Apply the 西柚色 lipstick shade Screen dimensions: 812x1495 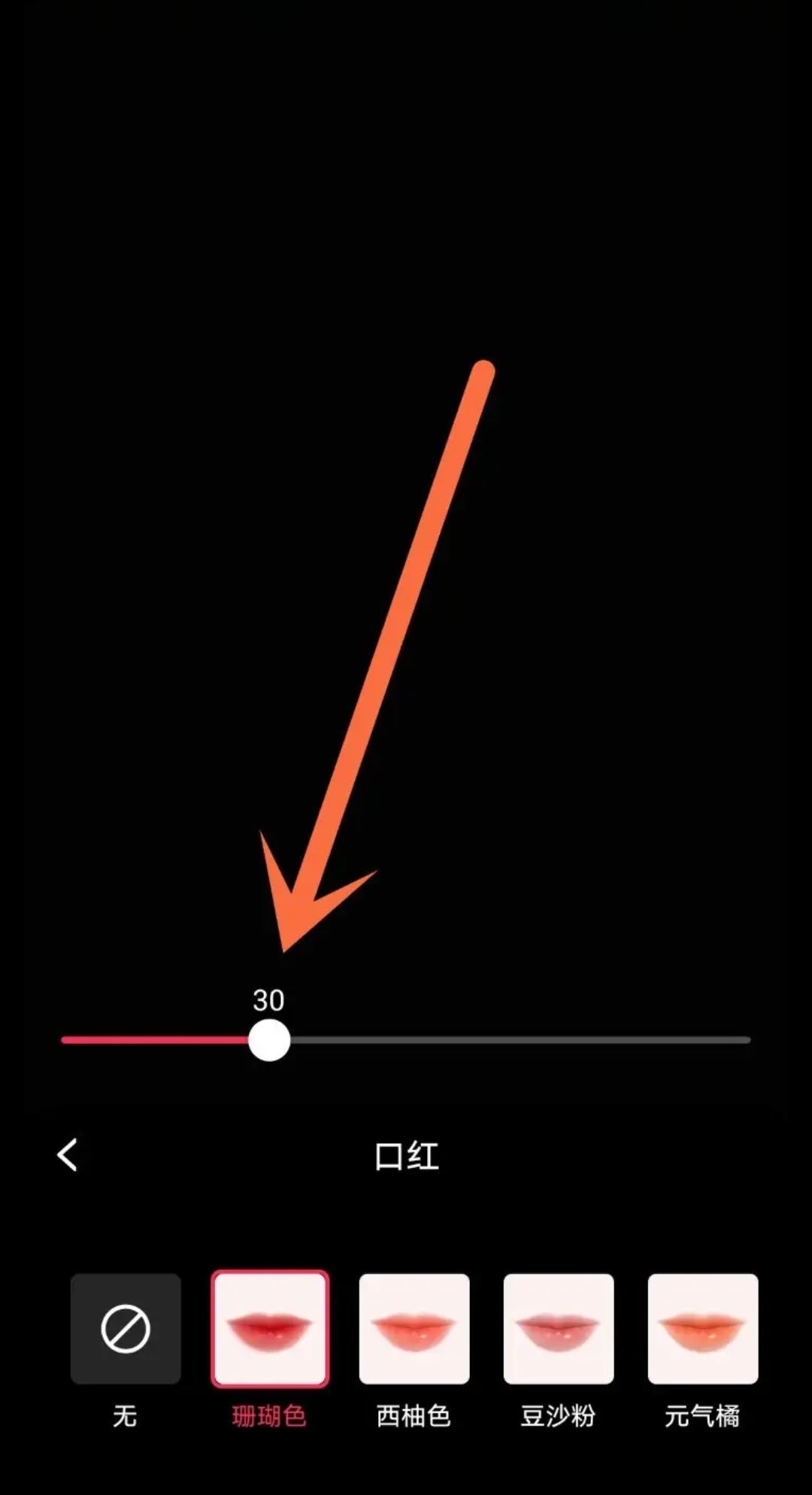tap(414, 1329)
